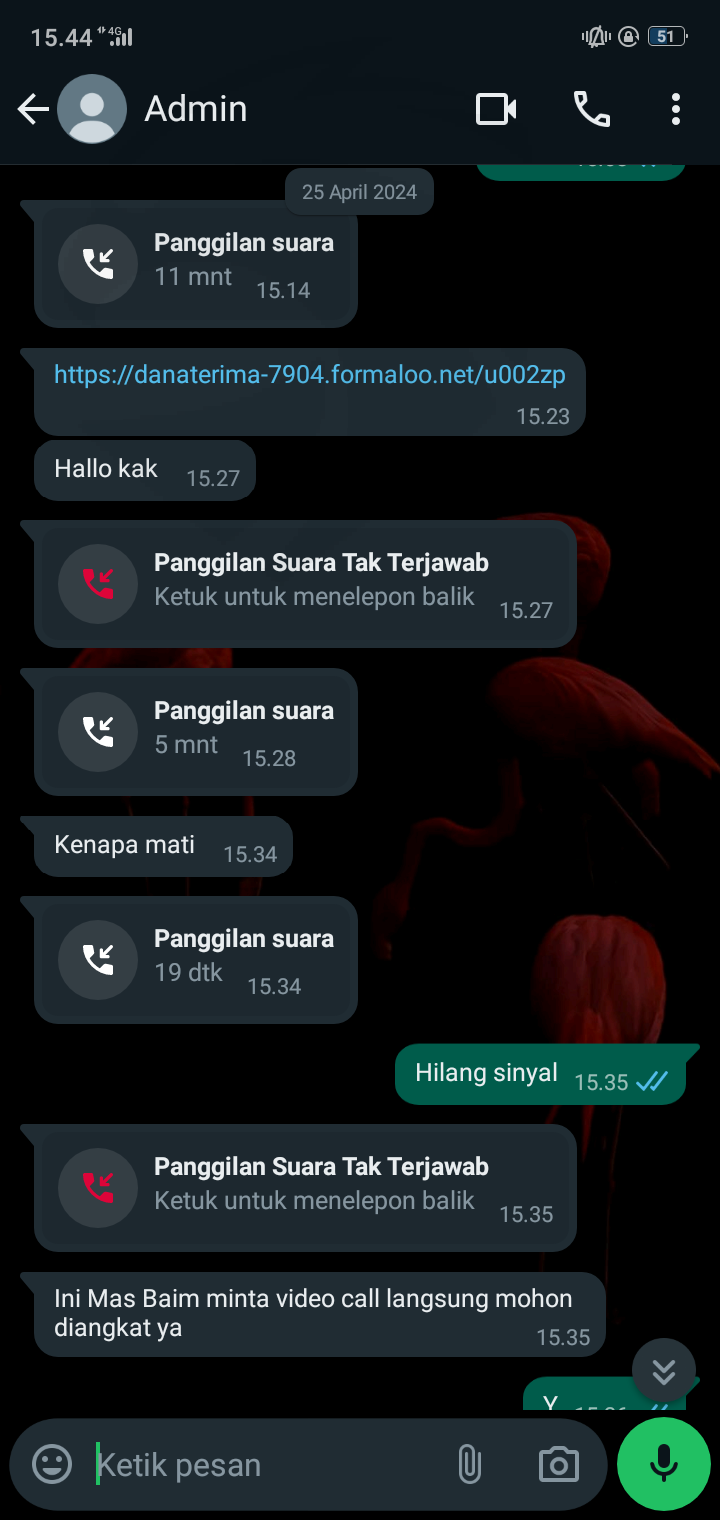Start a voice call with Admin
Image resolution: width=720 pixels, height=1520 pixels.
[591, 109]
